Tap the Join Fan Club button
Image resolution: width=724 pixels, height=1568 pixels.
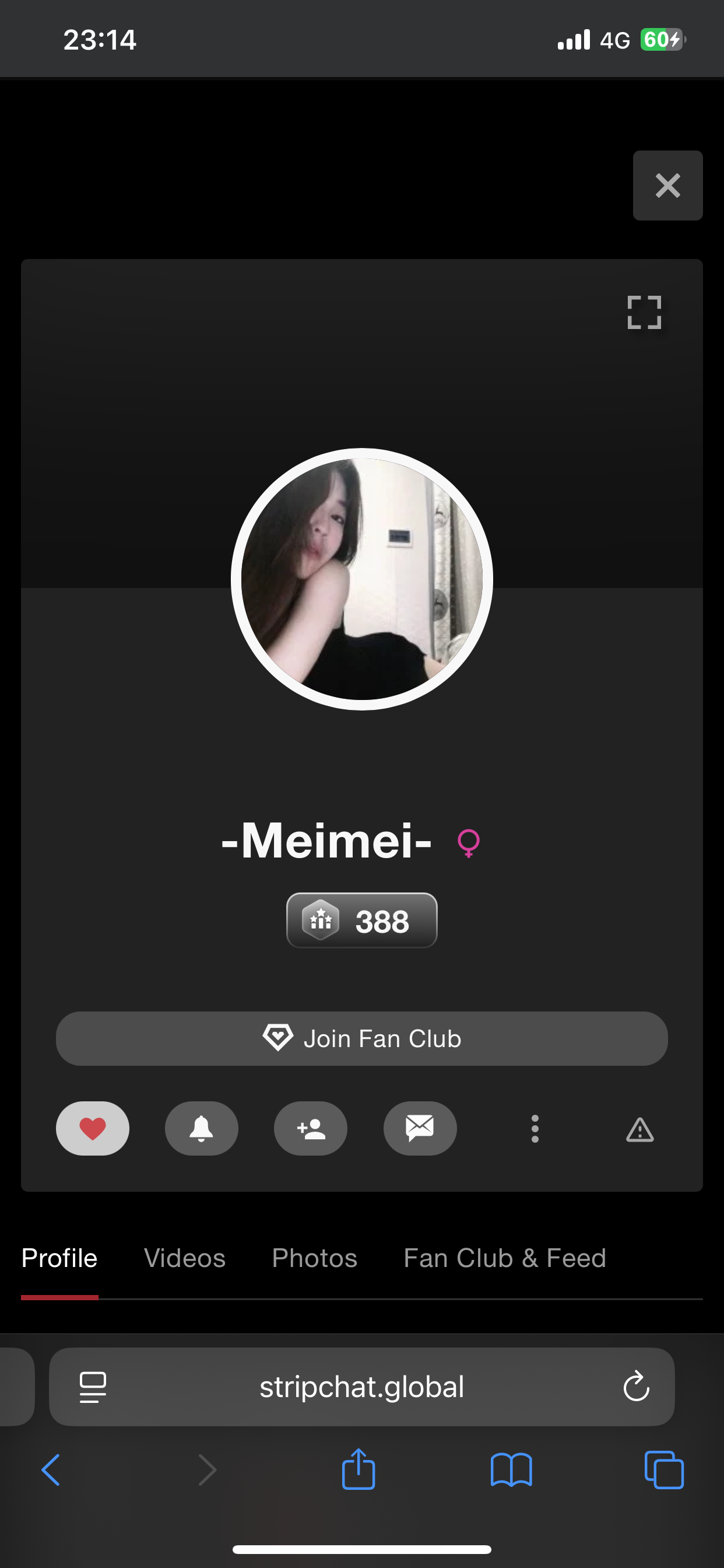click(362, 1038)
